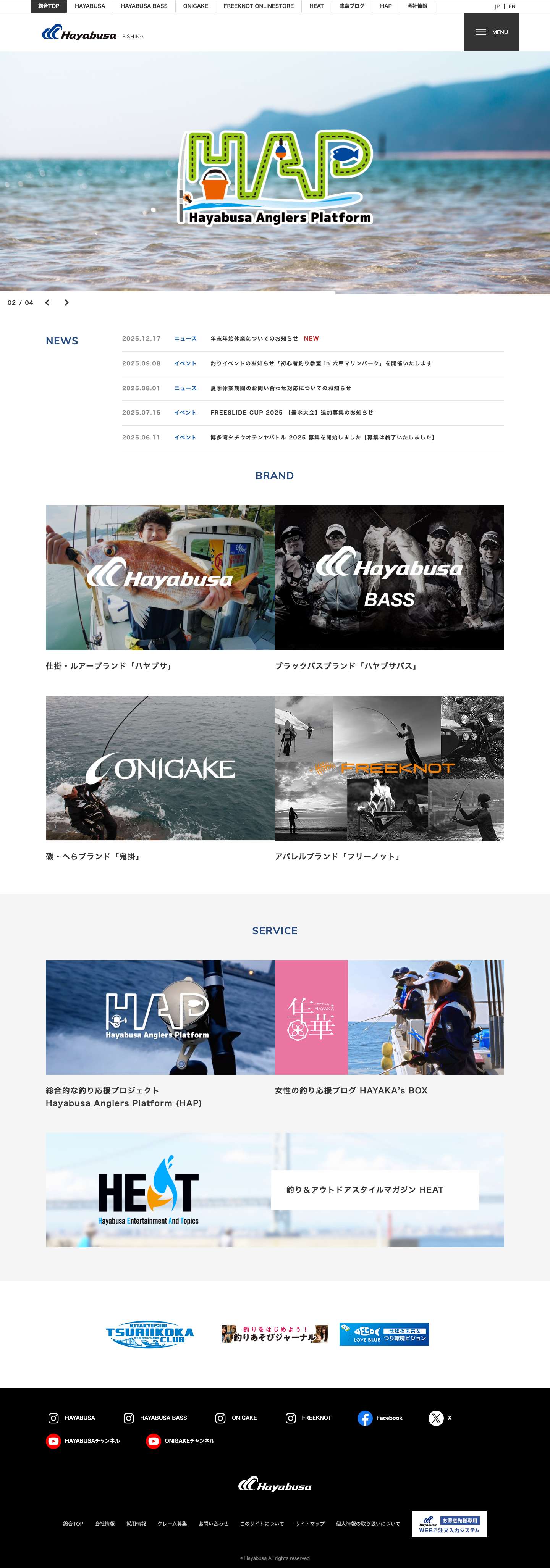Open the FREESLIDE CUP 2025 event news
Image resolution: width=550 pixels, height=1568 pixels.
(x=291, y=413)
